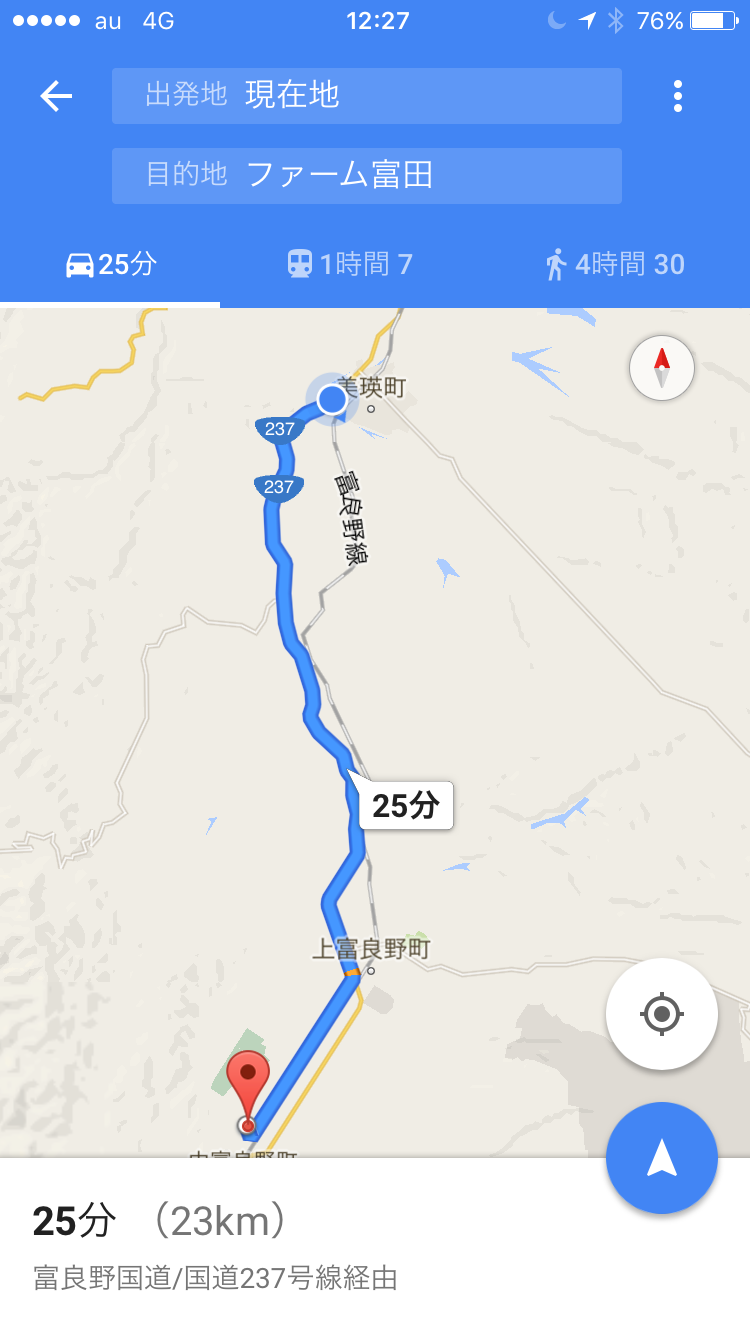Go back using the arrow icon
This screenshot has width=750, height=1334.
point(56,96)
